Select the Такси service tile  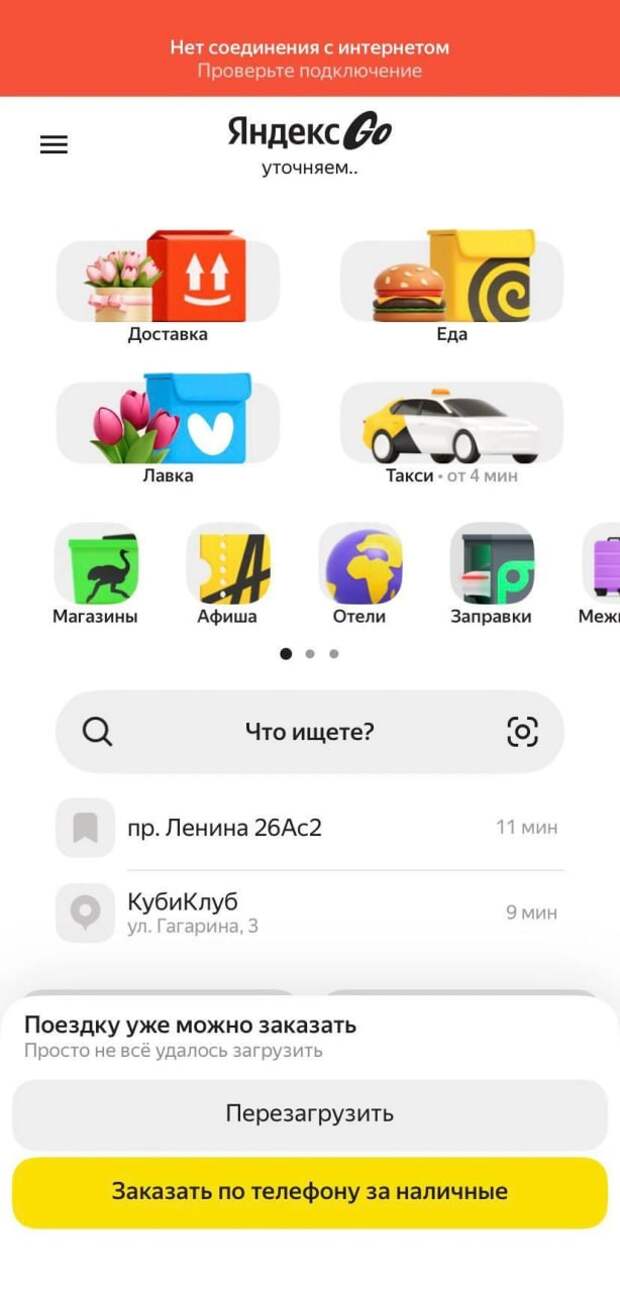[x=452, y=424]
